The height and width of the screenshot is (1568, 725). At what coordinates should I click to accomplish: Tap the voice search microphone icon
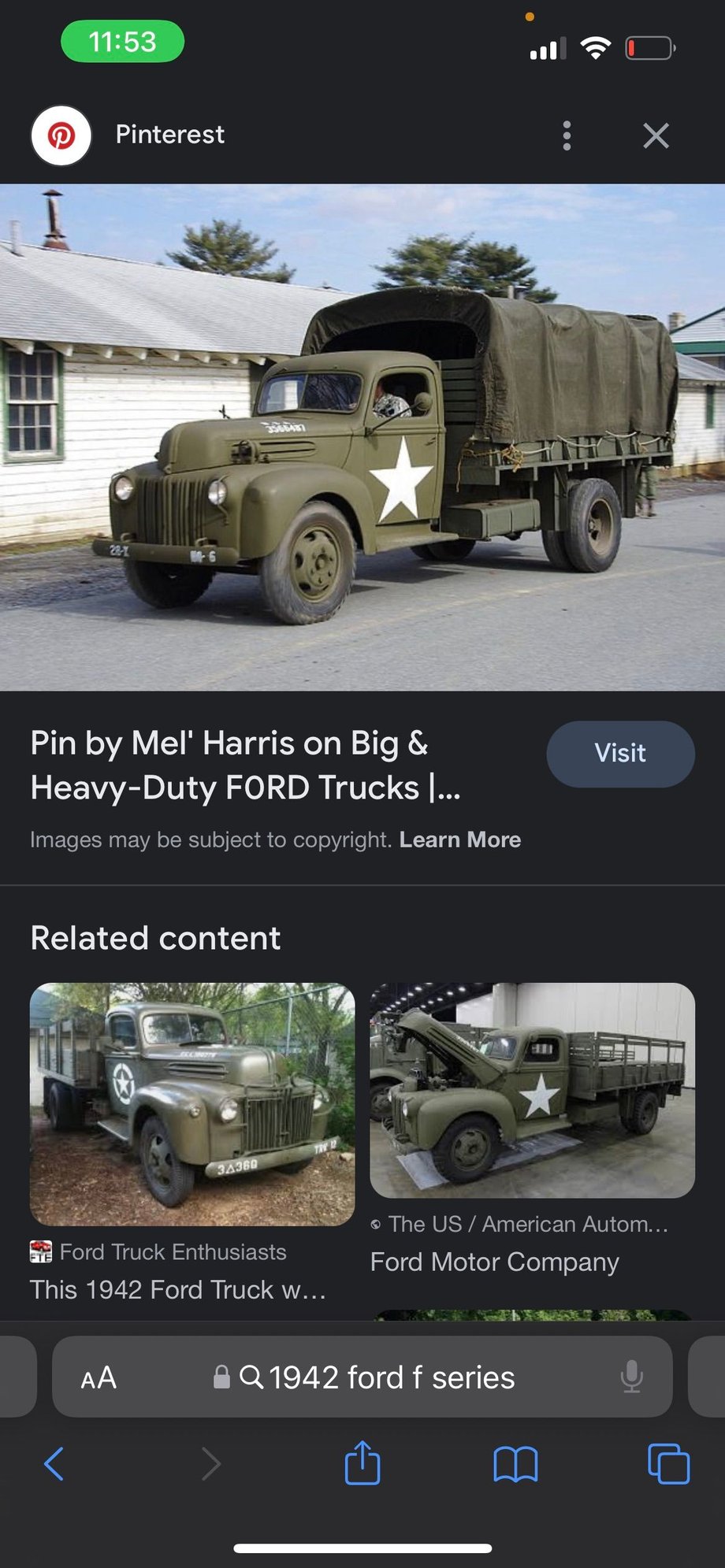point(634,1377)
